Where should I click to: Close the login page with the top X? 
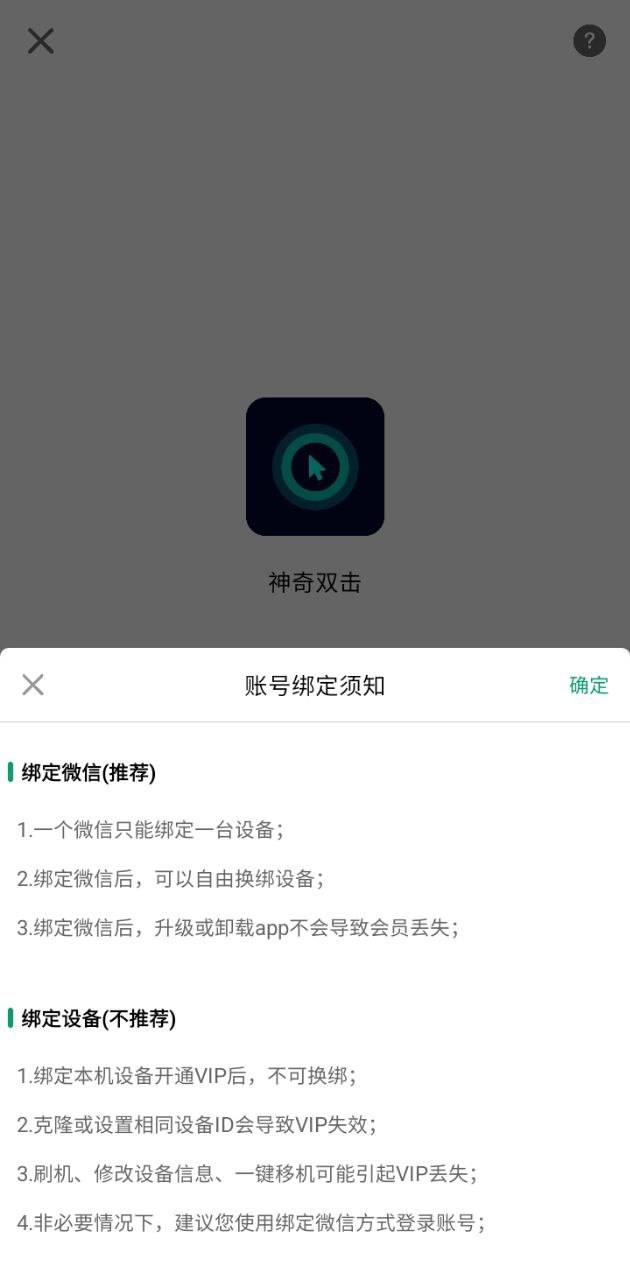pyautogui.click(x=41, y=41)
